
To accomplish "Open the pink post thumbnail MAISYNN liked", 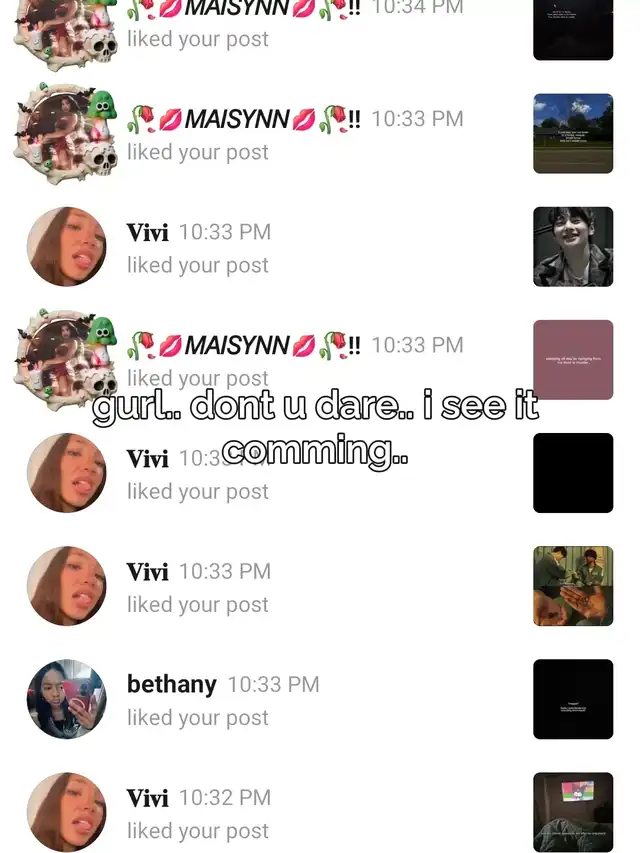I will [x=573, y=360].
